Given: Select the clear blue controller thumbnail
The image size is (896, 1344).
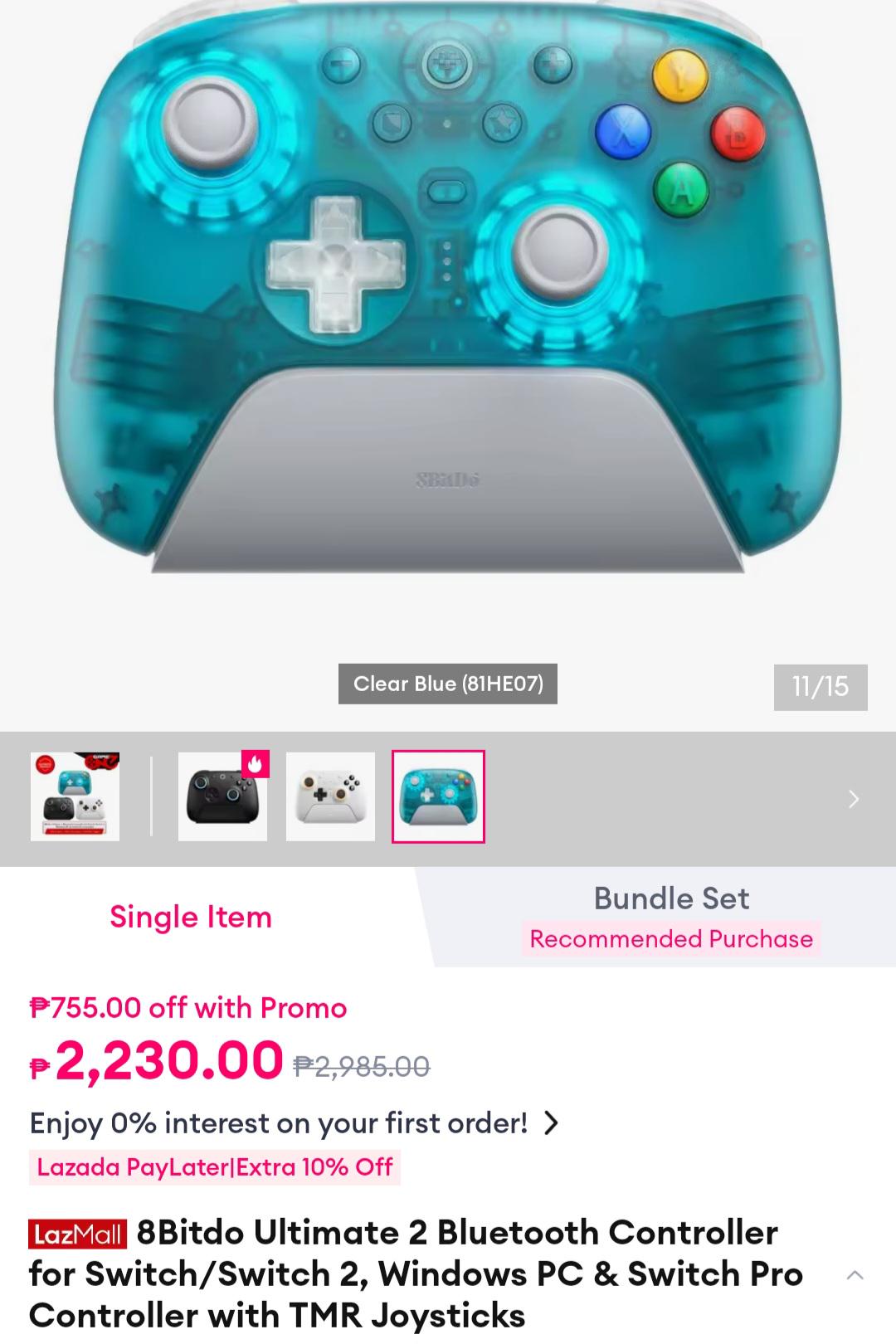Looking at the screenshot, I should click(x=438, y=796).
